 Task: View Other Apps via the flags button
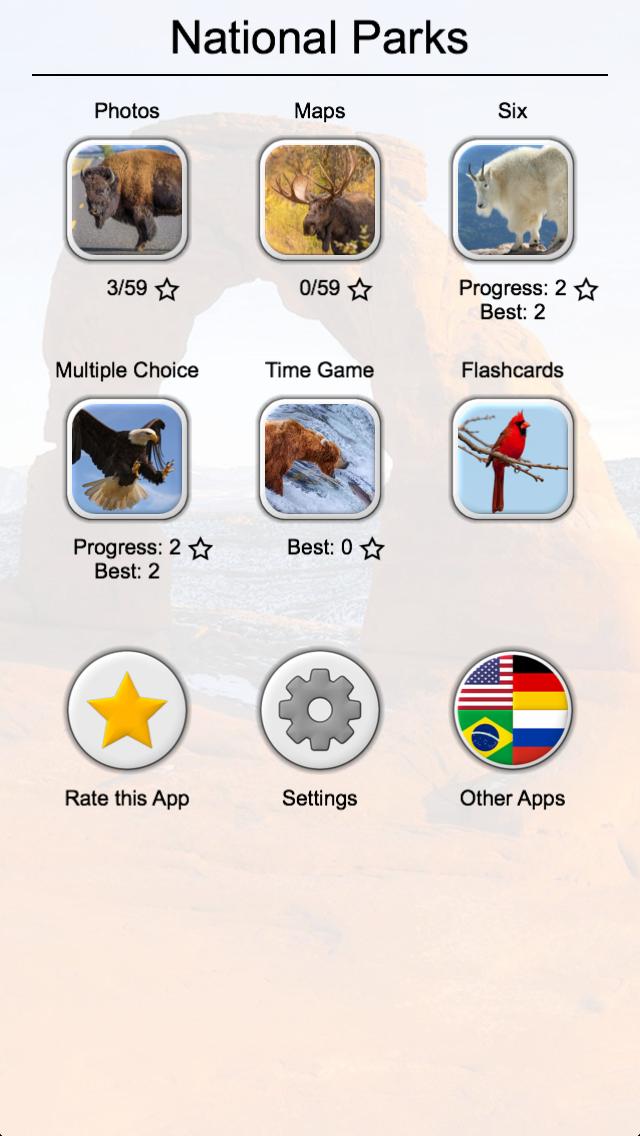(513, 710)
